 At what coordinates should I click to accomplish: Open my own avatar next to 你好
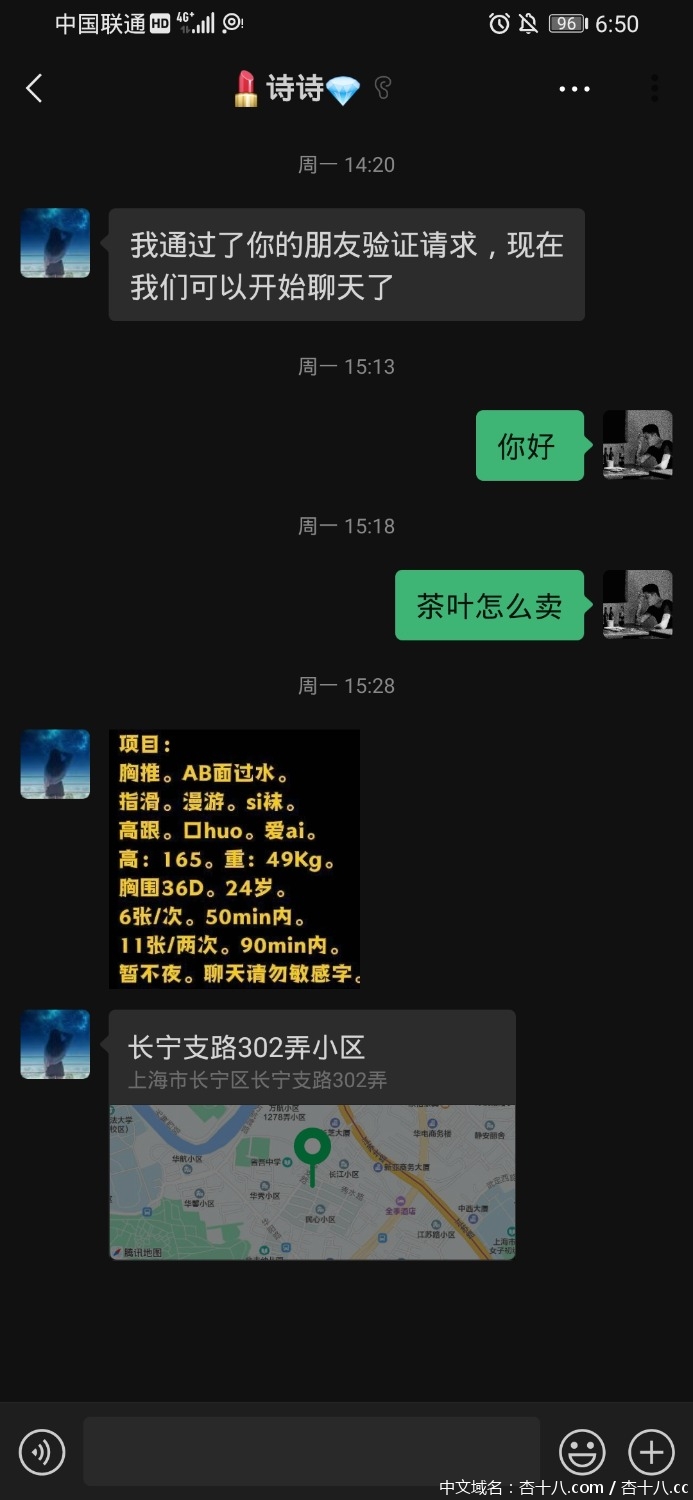pos(637,445)
